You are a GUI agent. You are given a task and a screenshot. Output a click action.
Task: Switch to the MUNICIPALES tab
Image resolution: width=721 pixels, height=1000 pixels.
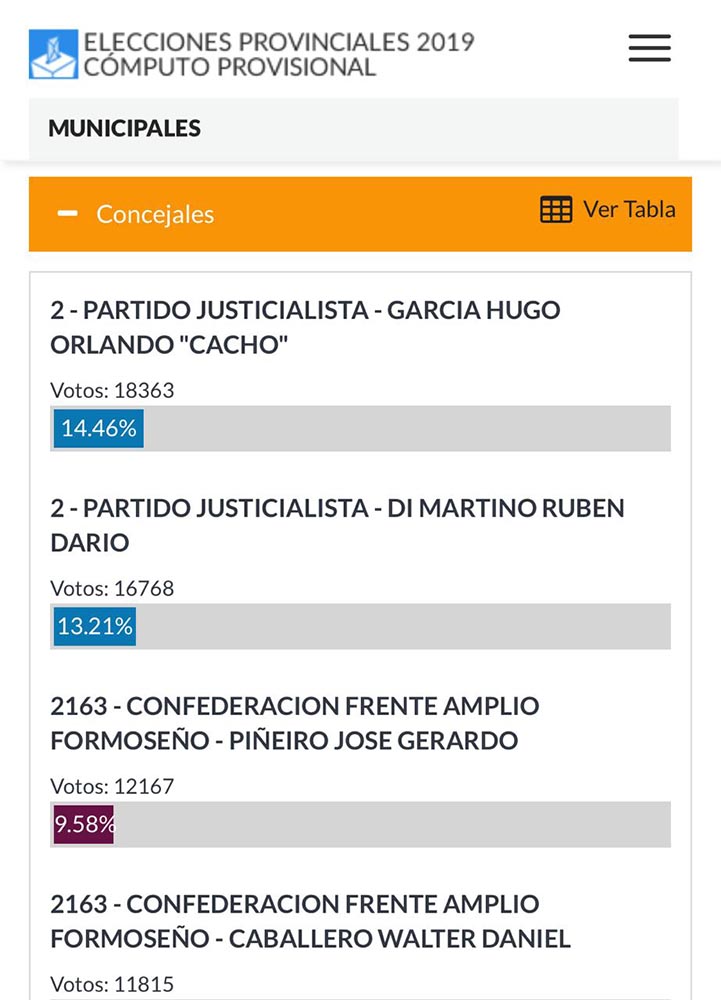tap(123, 128)
